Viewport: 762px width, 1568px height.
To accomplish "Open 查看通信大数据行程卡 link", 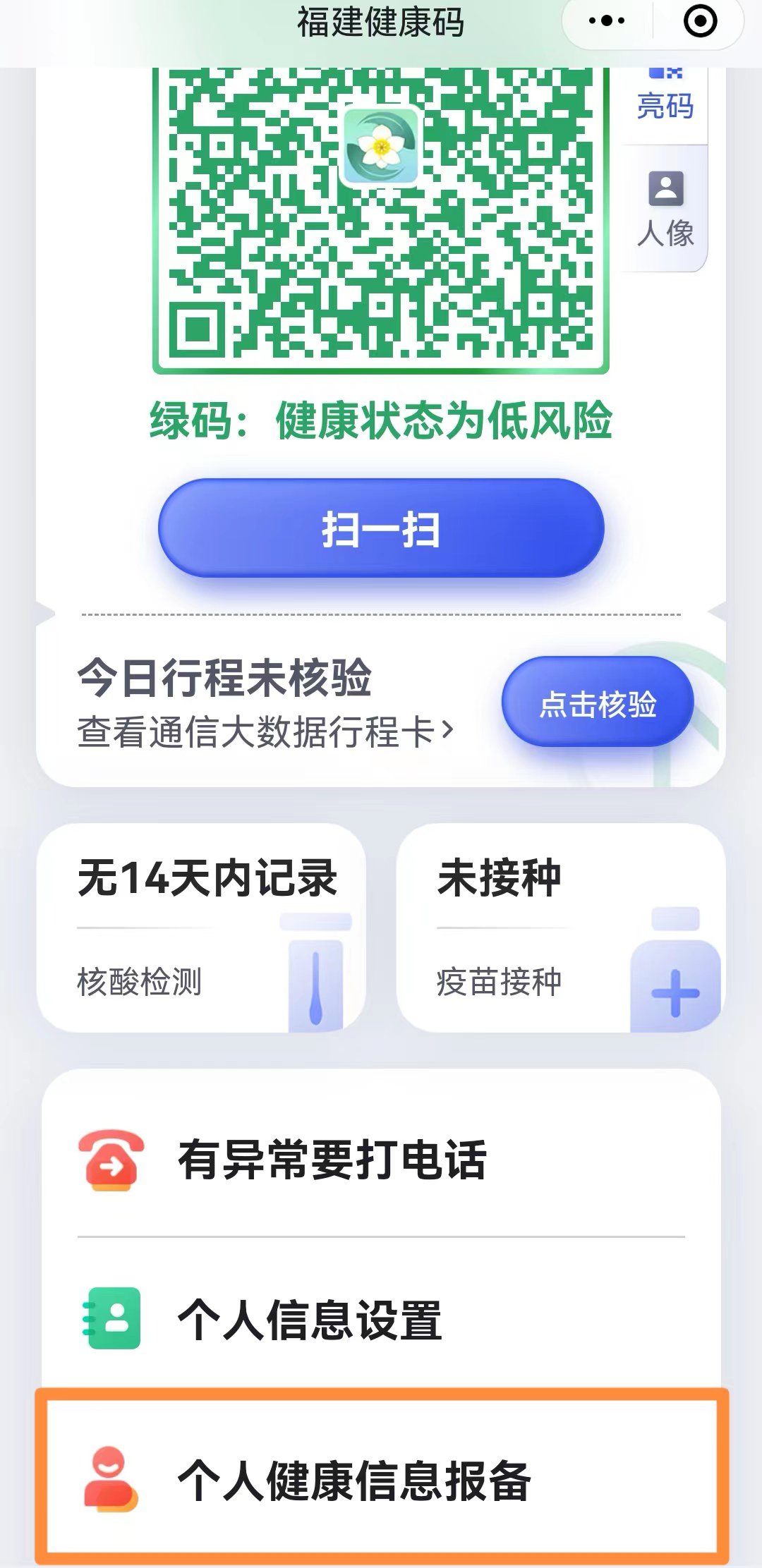I will pyautogui.click(x=265, y=731).
